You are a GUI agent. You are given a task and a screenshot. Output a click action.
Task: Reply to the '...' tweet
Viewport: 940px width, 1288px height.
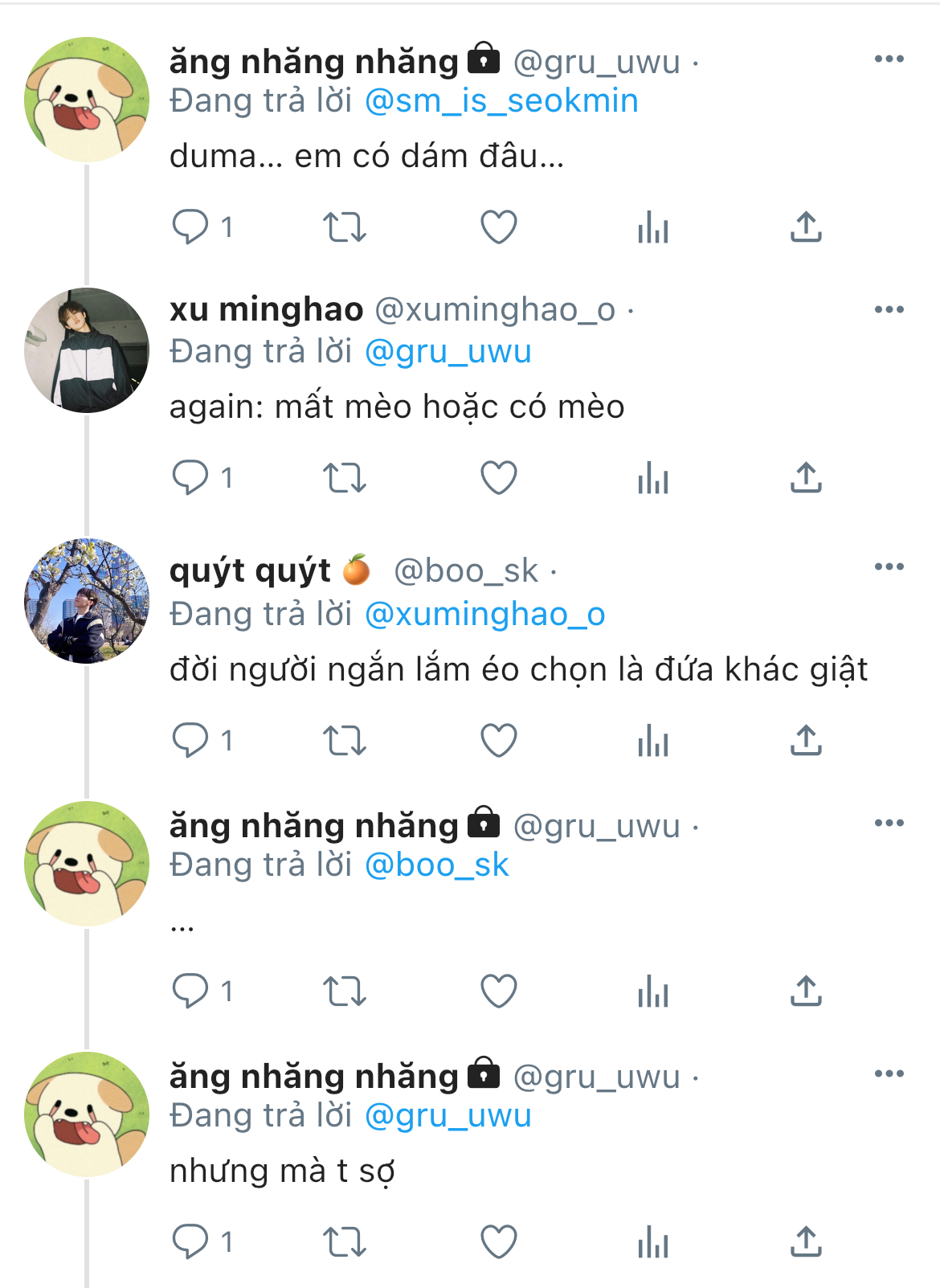190,991
